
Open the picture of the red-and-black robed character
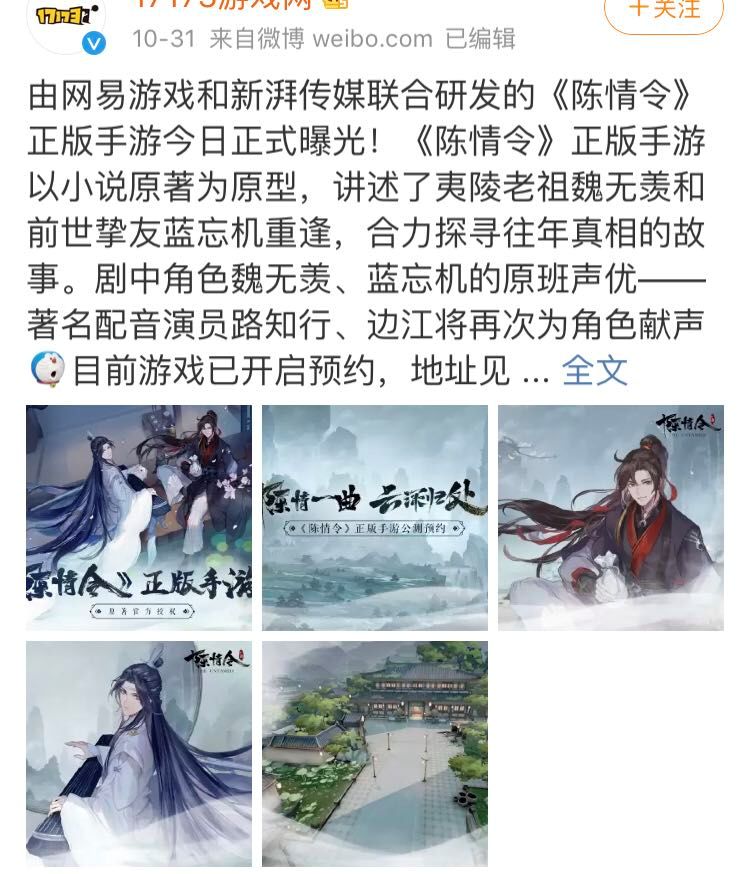611,518
